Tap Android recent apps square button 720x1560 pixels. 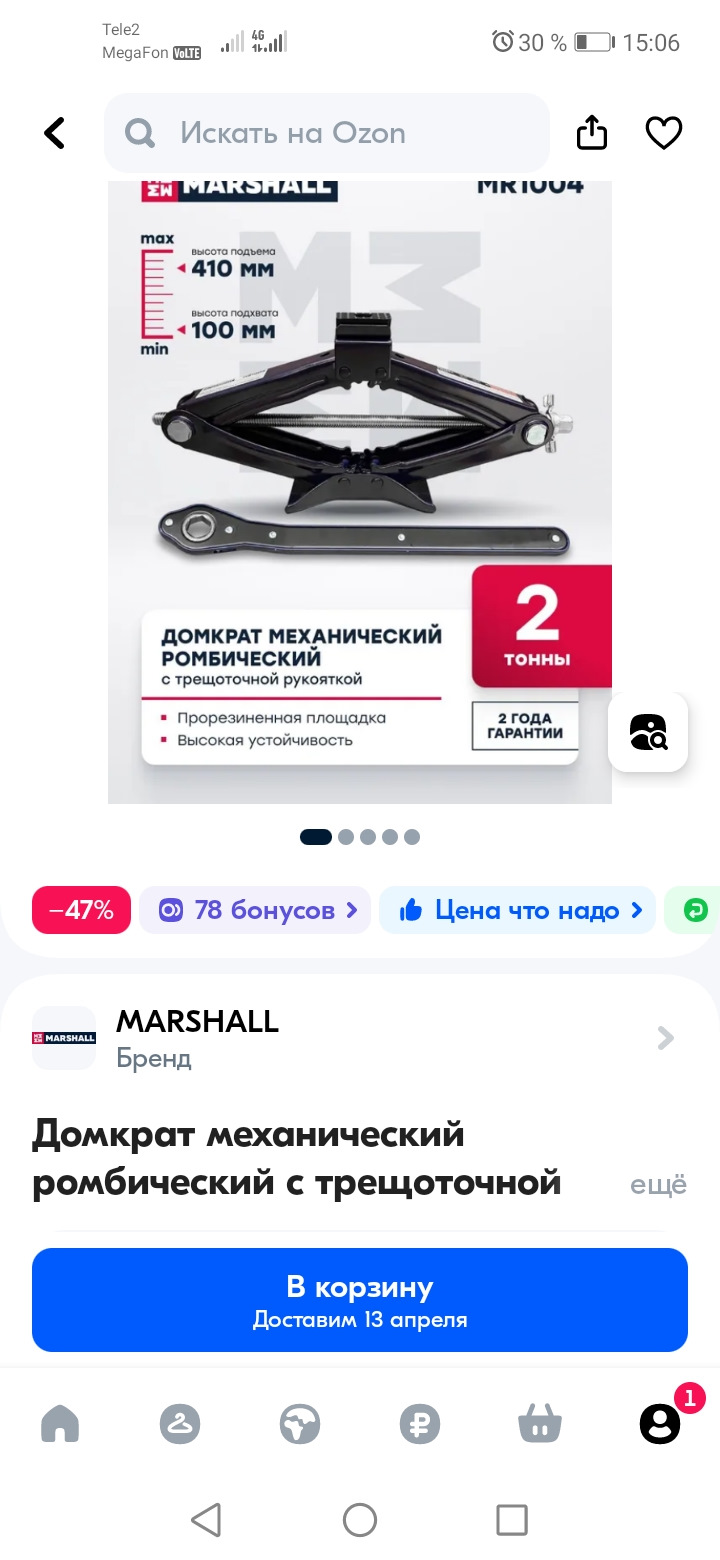512,1520
